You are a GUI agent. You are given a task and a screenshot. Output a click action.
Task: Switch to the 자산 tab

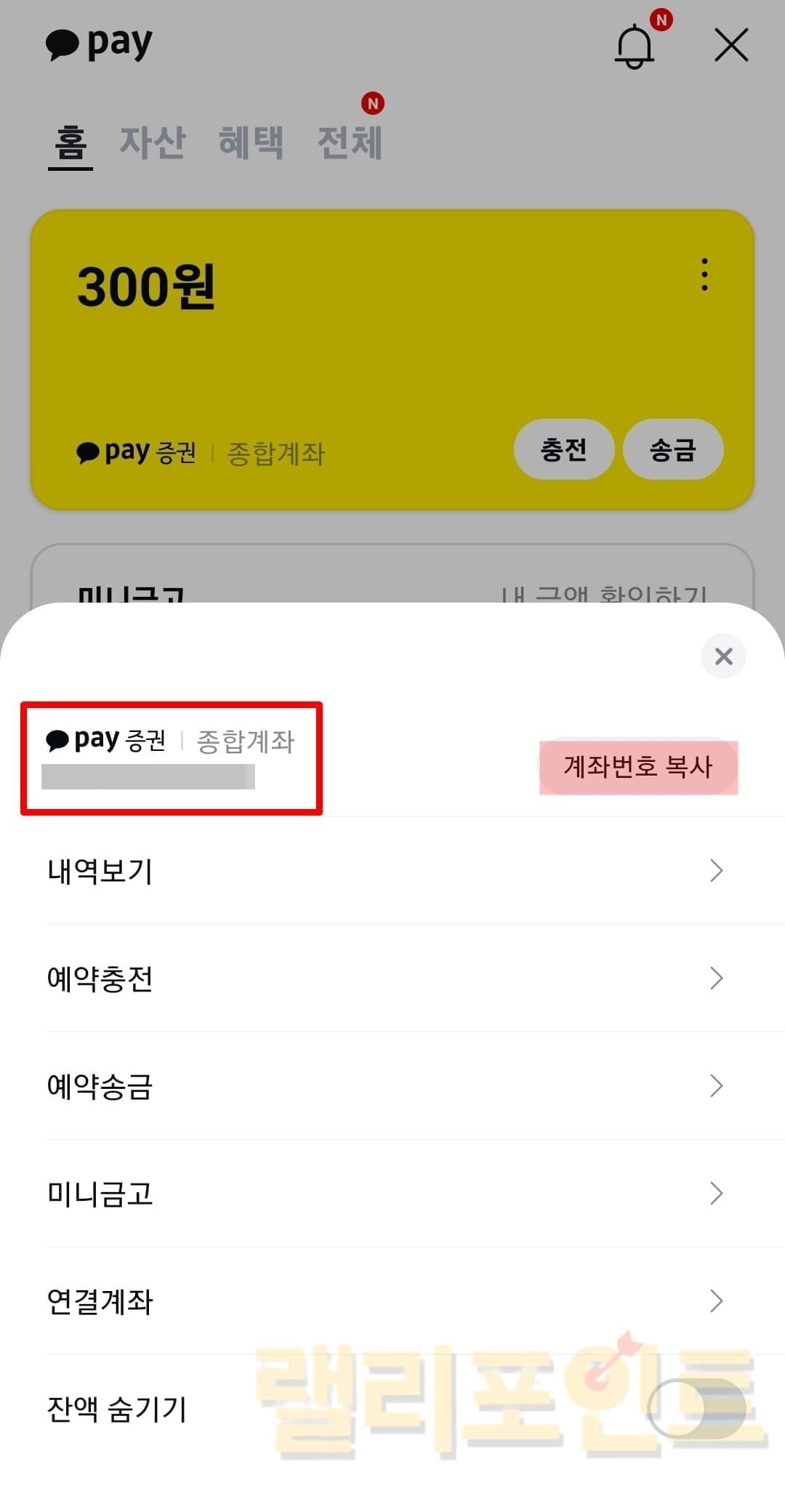click(153, 142)
